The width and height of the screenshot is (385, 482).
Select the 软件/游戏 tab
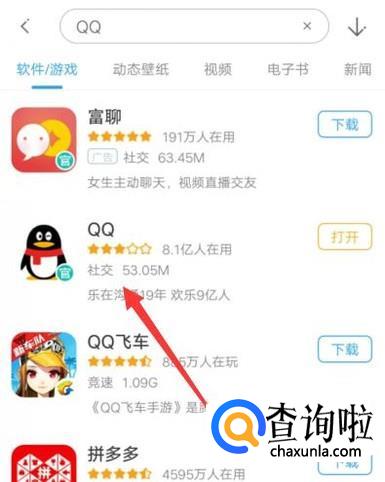47,70
